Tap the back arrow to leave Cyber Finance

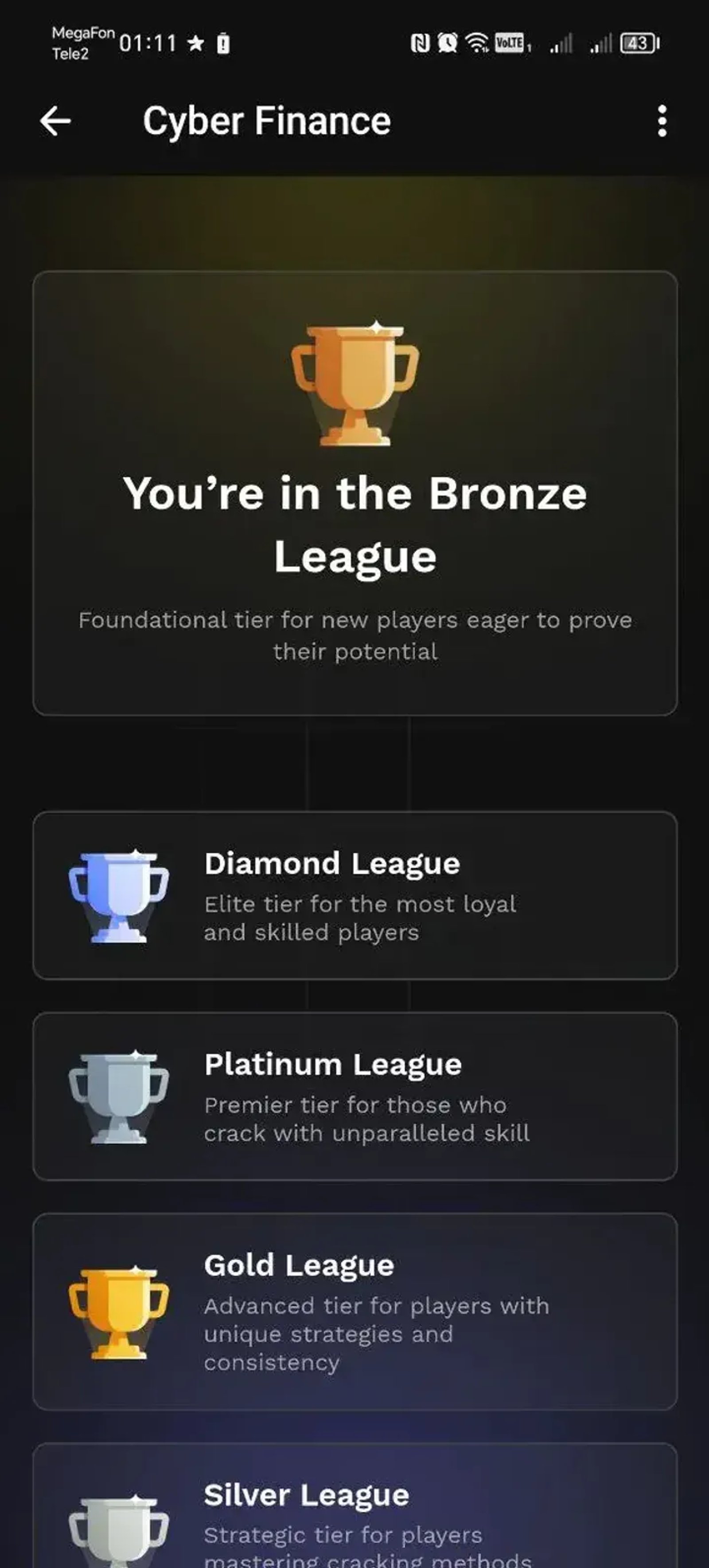pos(56,121)
